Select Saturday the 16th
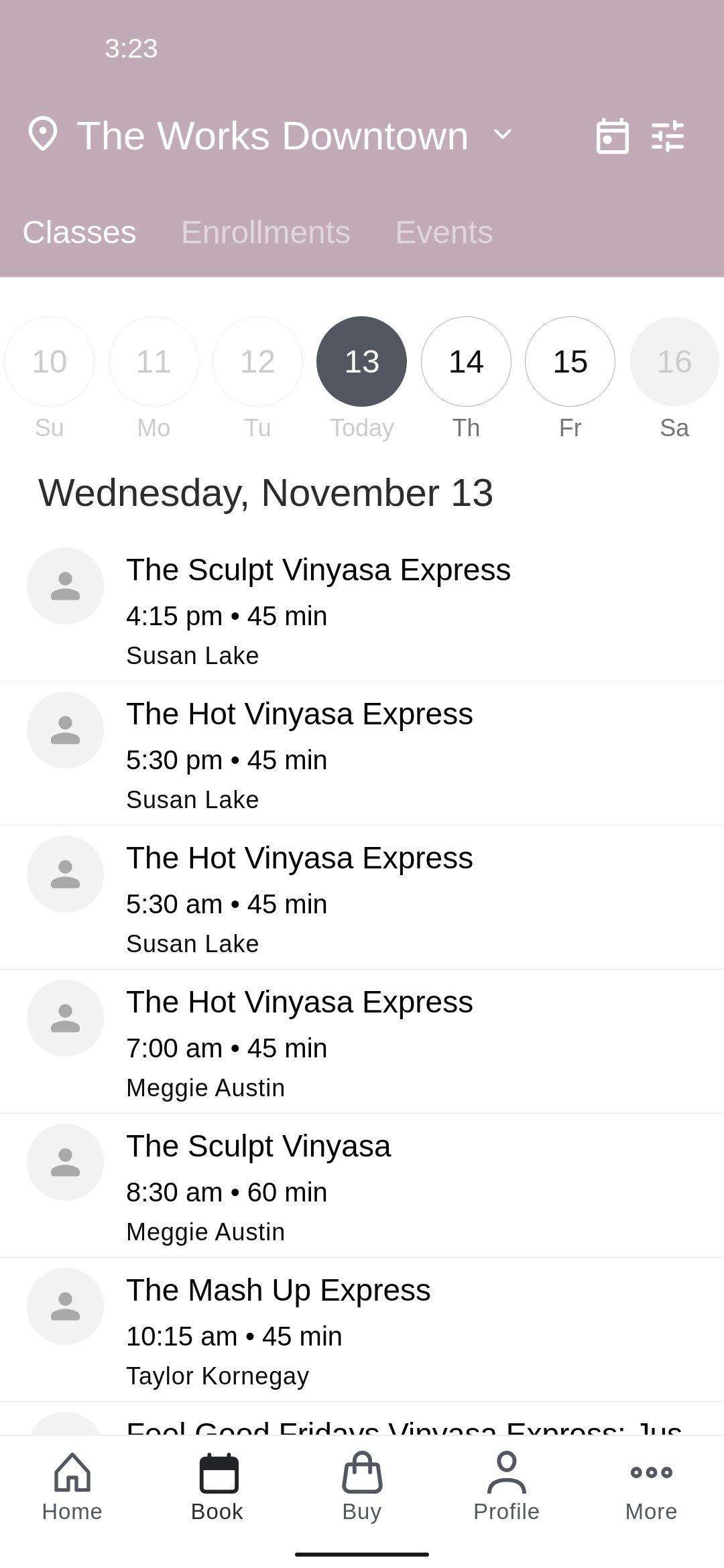 [674, 362]
